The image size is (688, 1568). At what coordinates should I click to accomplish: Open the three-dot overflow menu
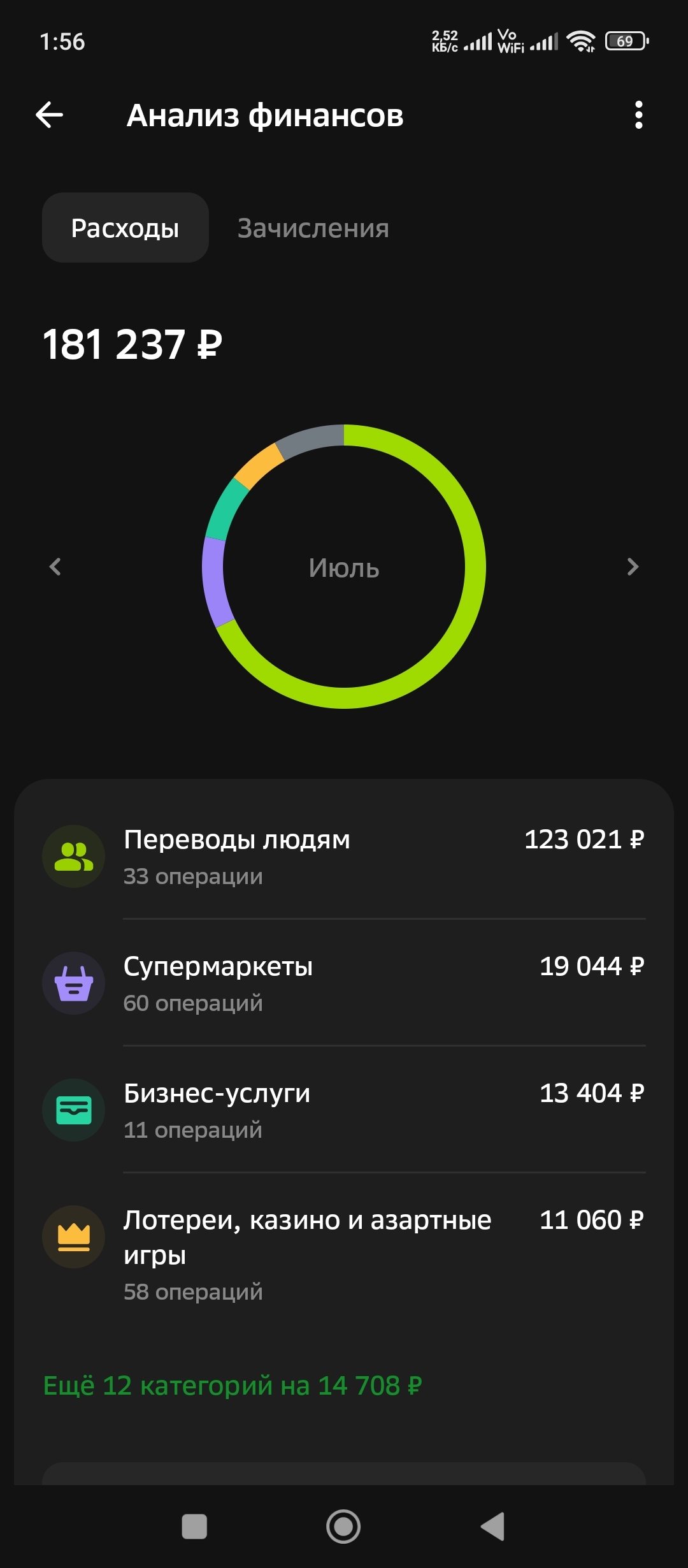(638, 115)
